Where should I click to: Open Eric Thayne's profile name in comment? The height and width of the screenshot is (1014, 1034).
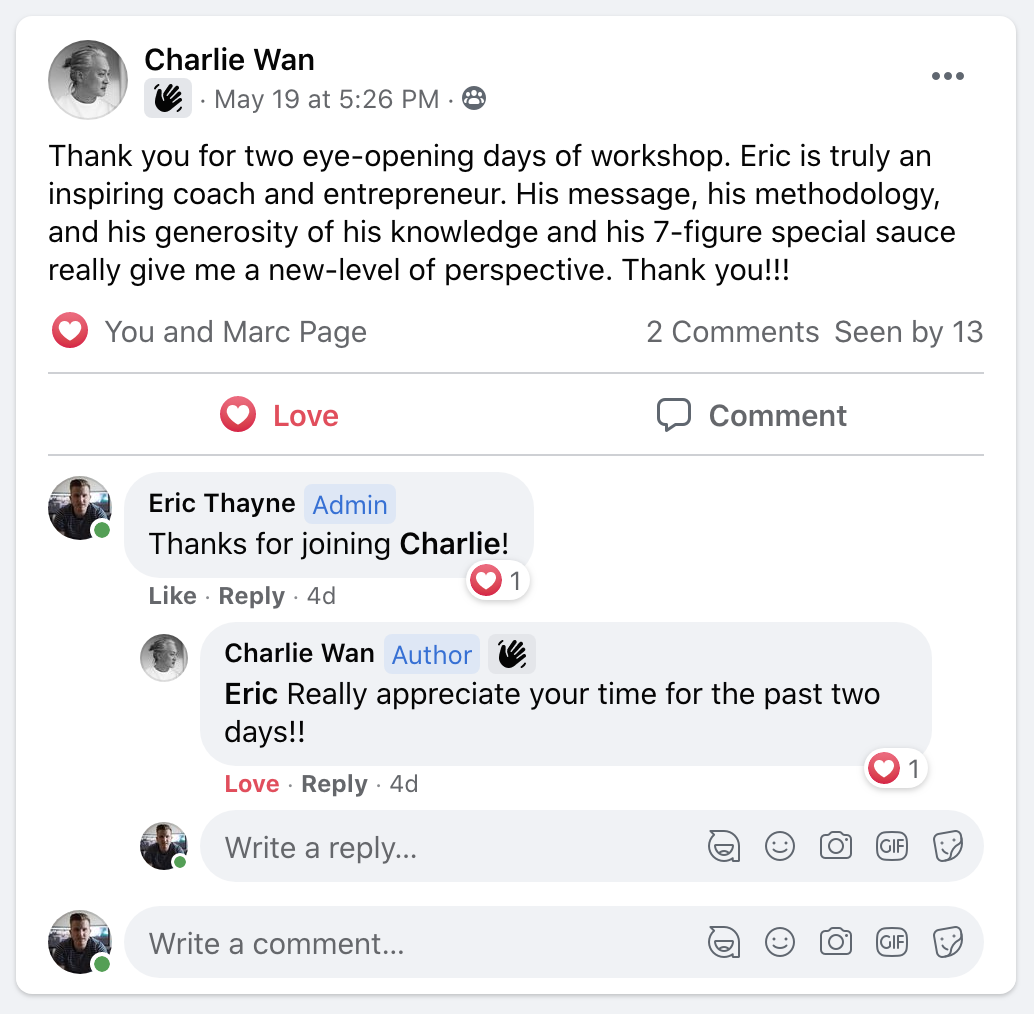coord(221,503)
